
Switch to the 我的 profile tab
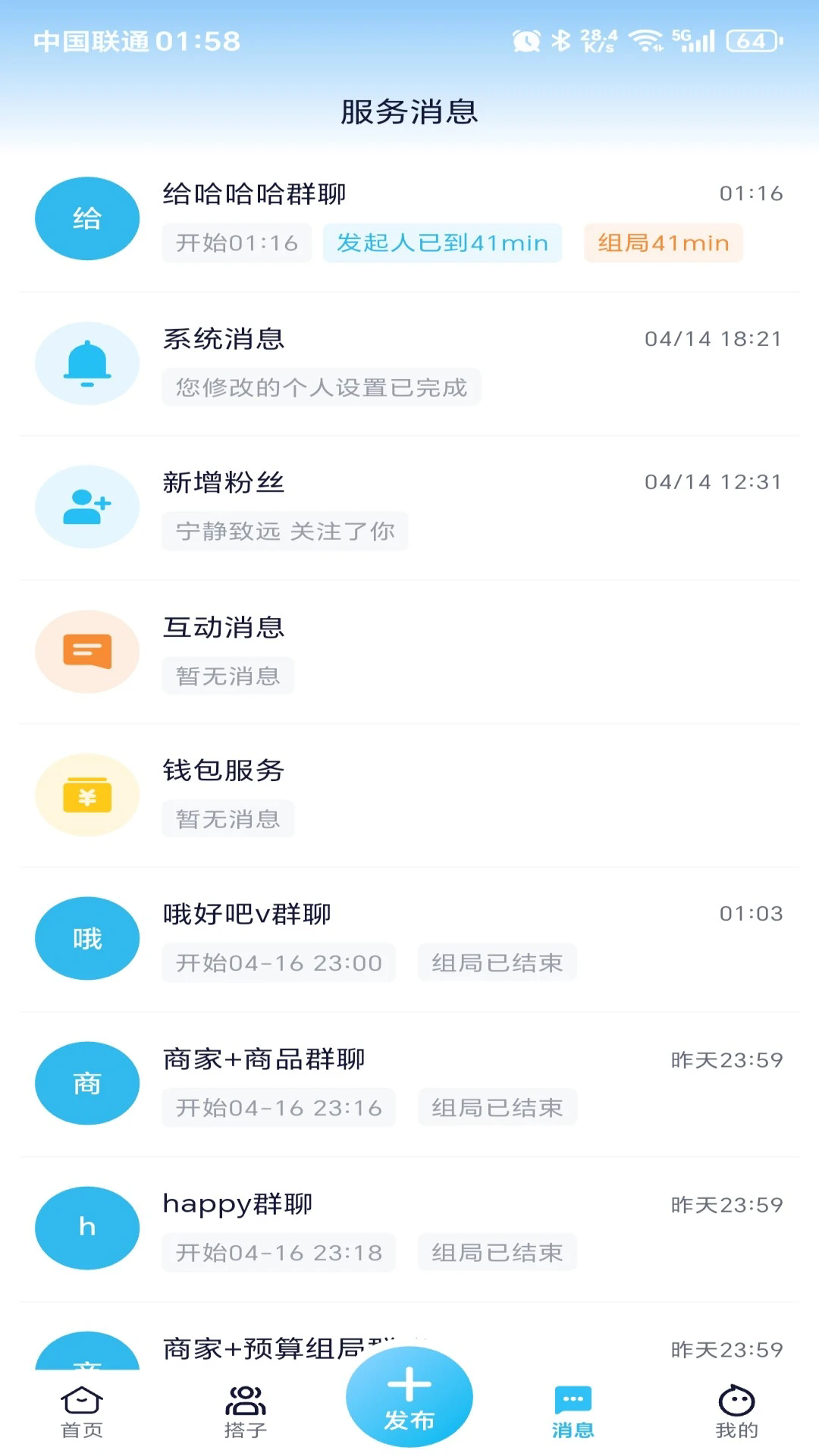736,1412
